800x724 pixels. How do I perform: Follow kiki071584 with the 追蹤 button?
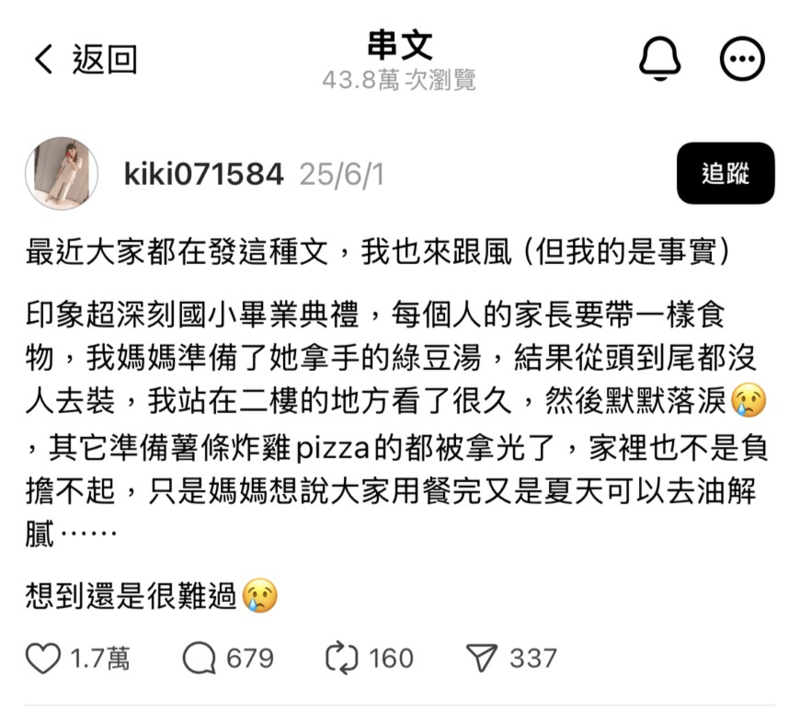(x=725, y=174)
